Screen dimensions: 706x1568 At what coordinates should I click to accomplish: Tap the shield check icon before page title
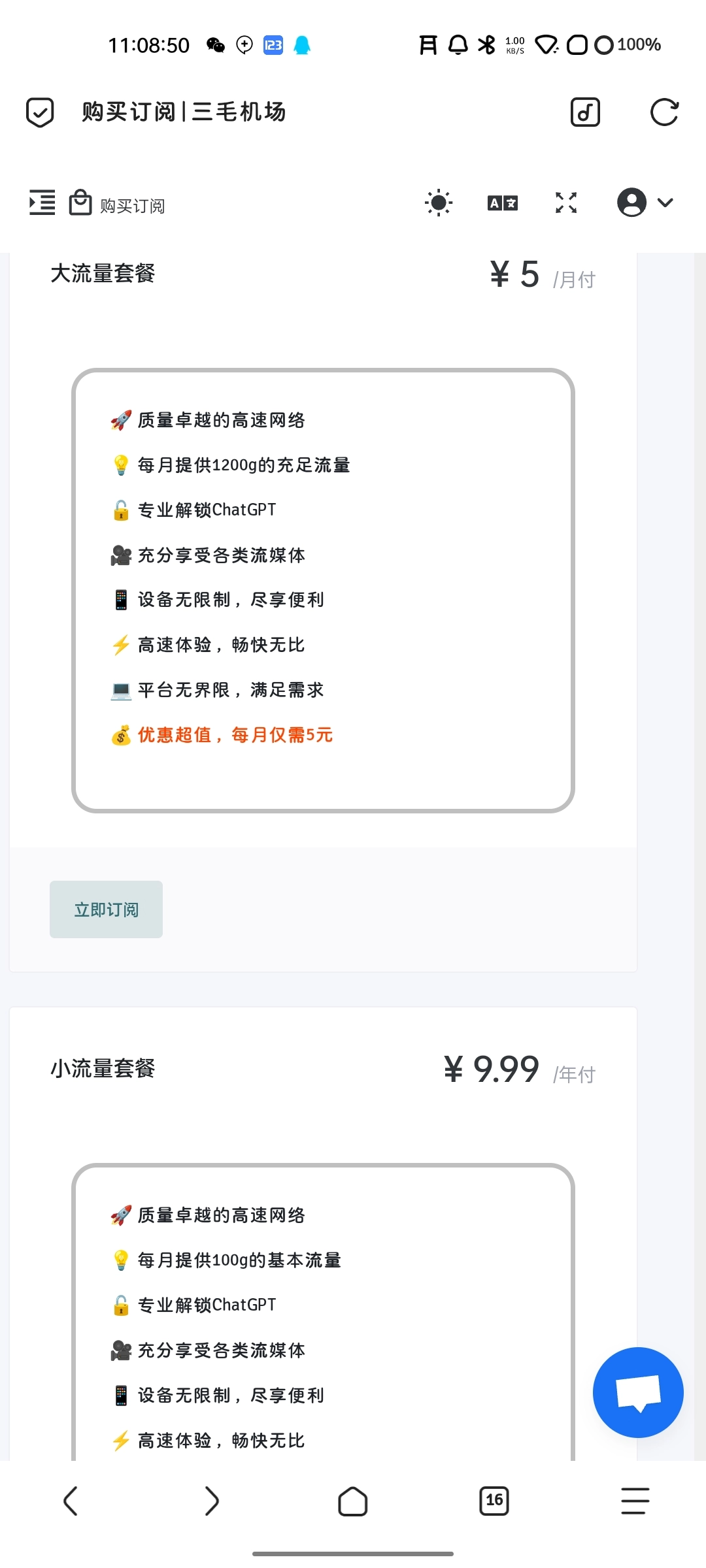click(39, 112)
